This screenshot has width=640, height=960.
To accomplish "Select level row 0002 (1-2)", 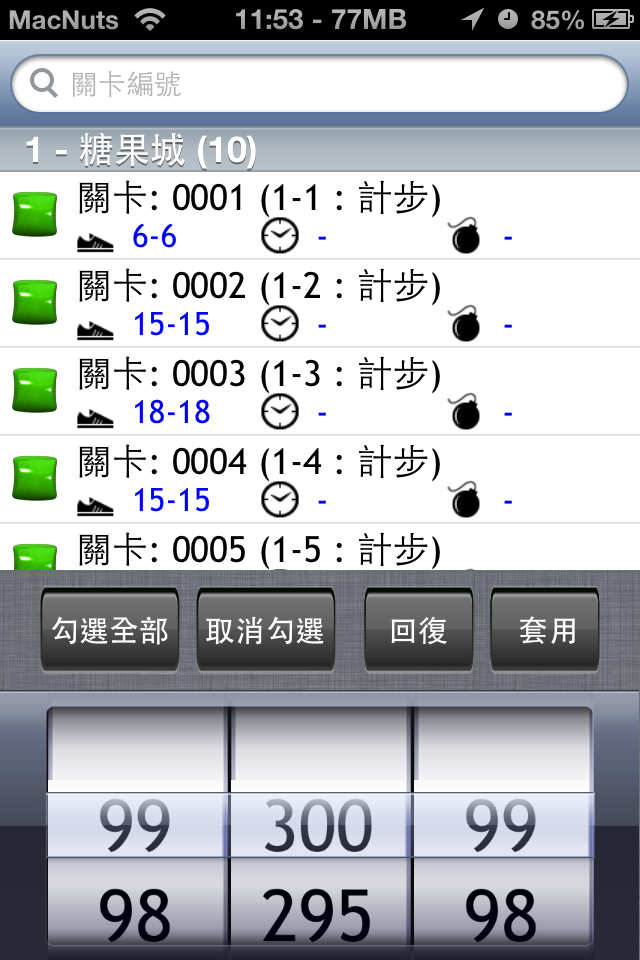I will (320, 304).
